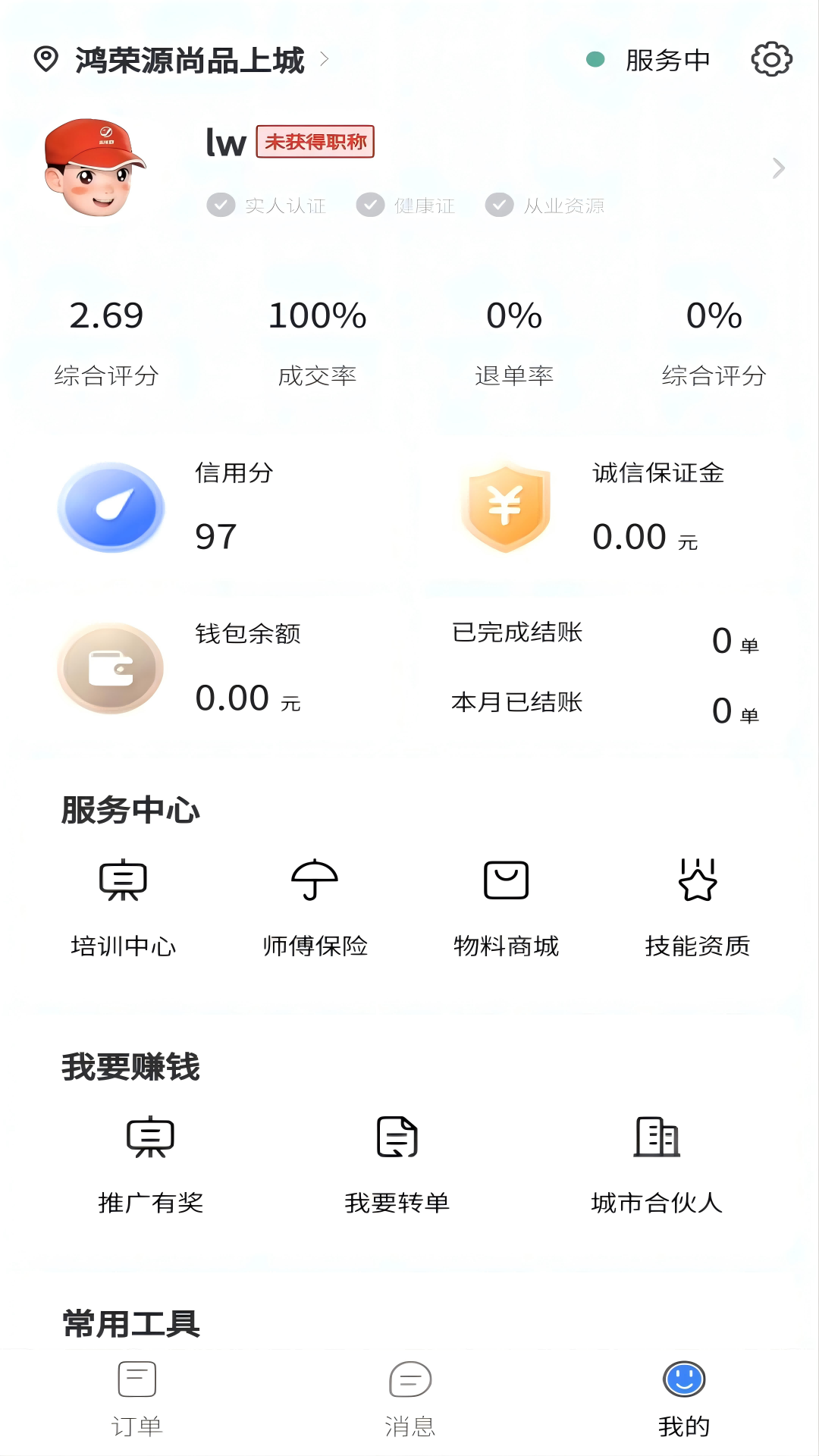Select the 我要转单 document icon
Screen dimensions: 819x1456
tap(397, 1137)
